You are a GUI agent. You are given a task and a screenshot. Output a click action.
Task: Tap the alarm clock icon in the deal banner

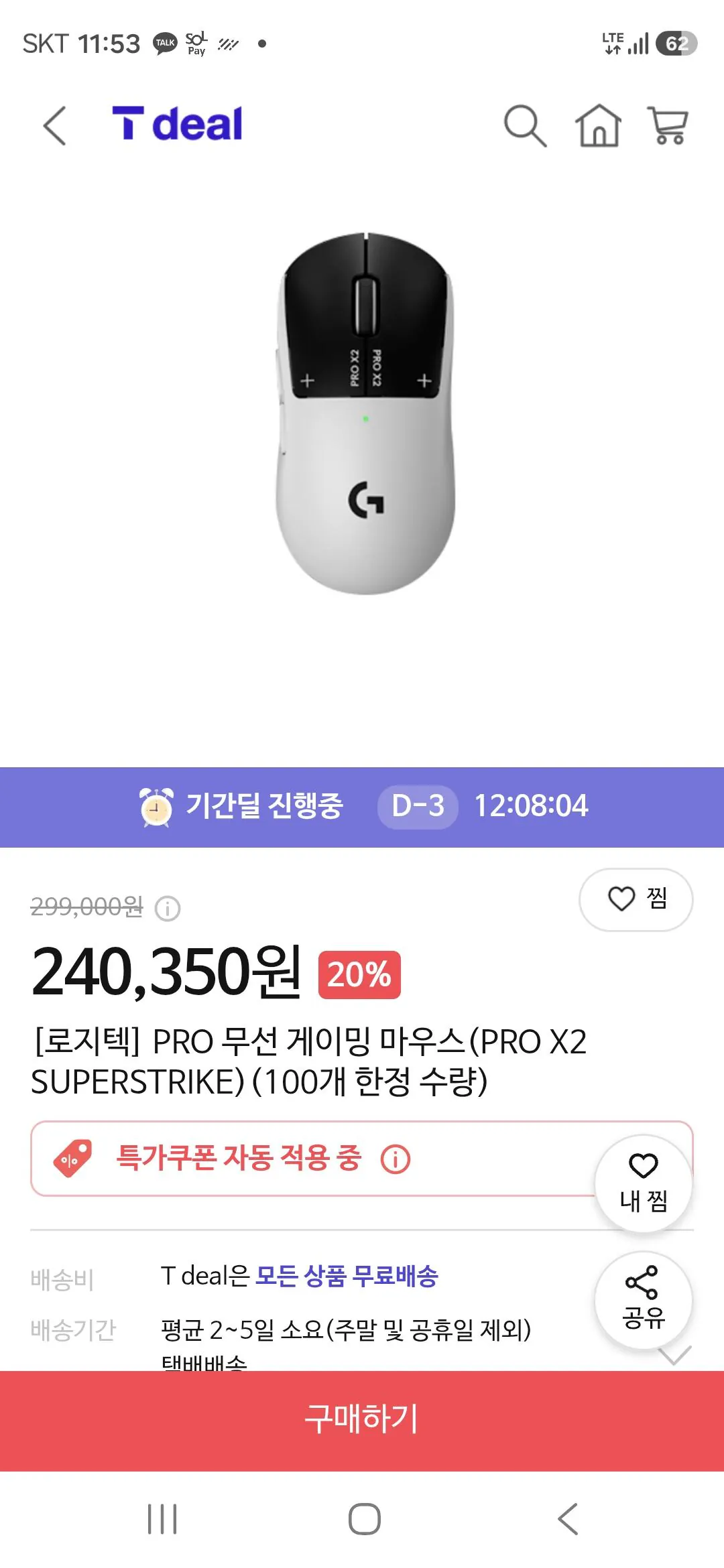click(x=156, y=807)
